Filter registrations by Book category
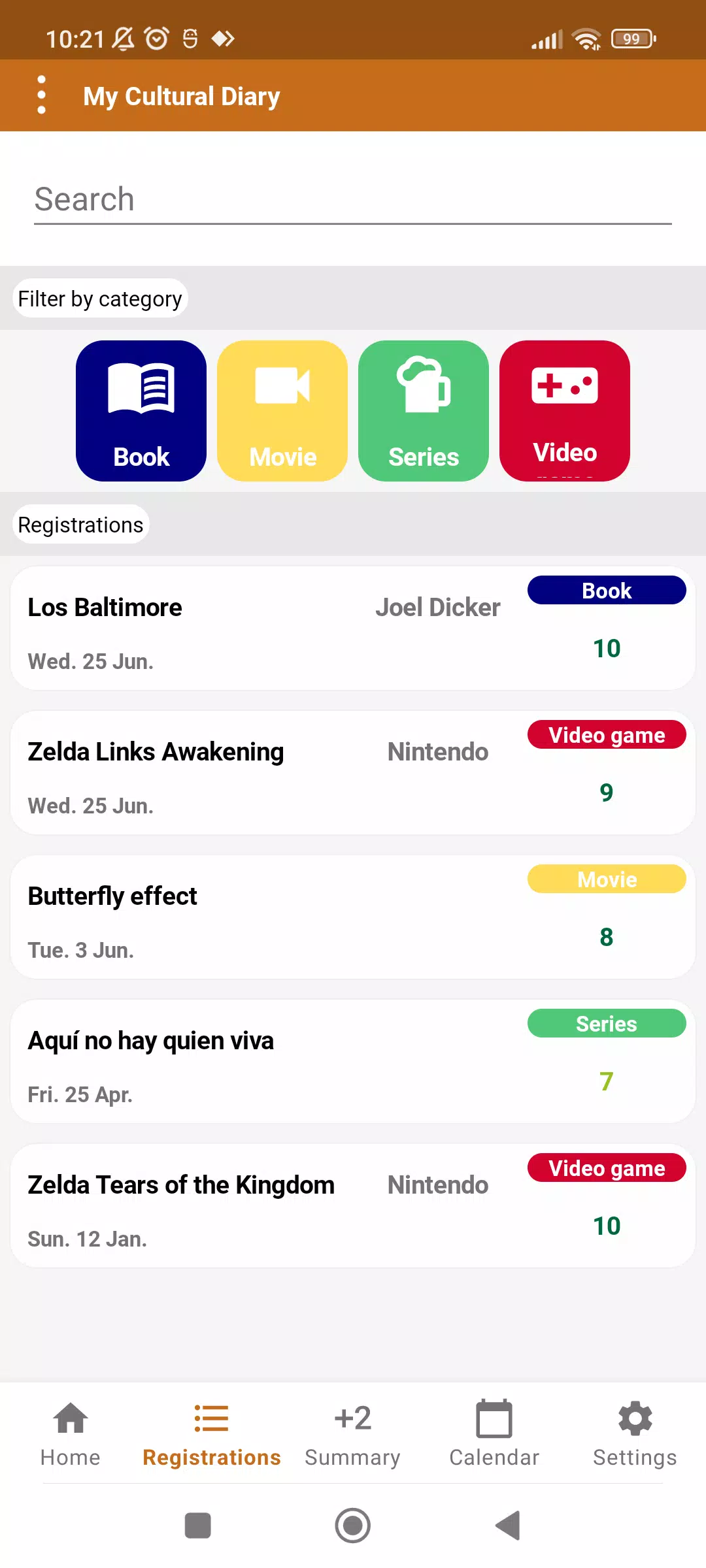Viewport: 706px width, 1568px height. (141, 411)
